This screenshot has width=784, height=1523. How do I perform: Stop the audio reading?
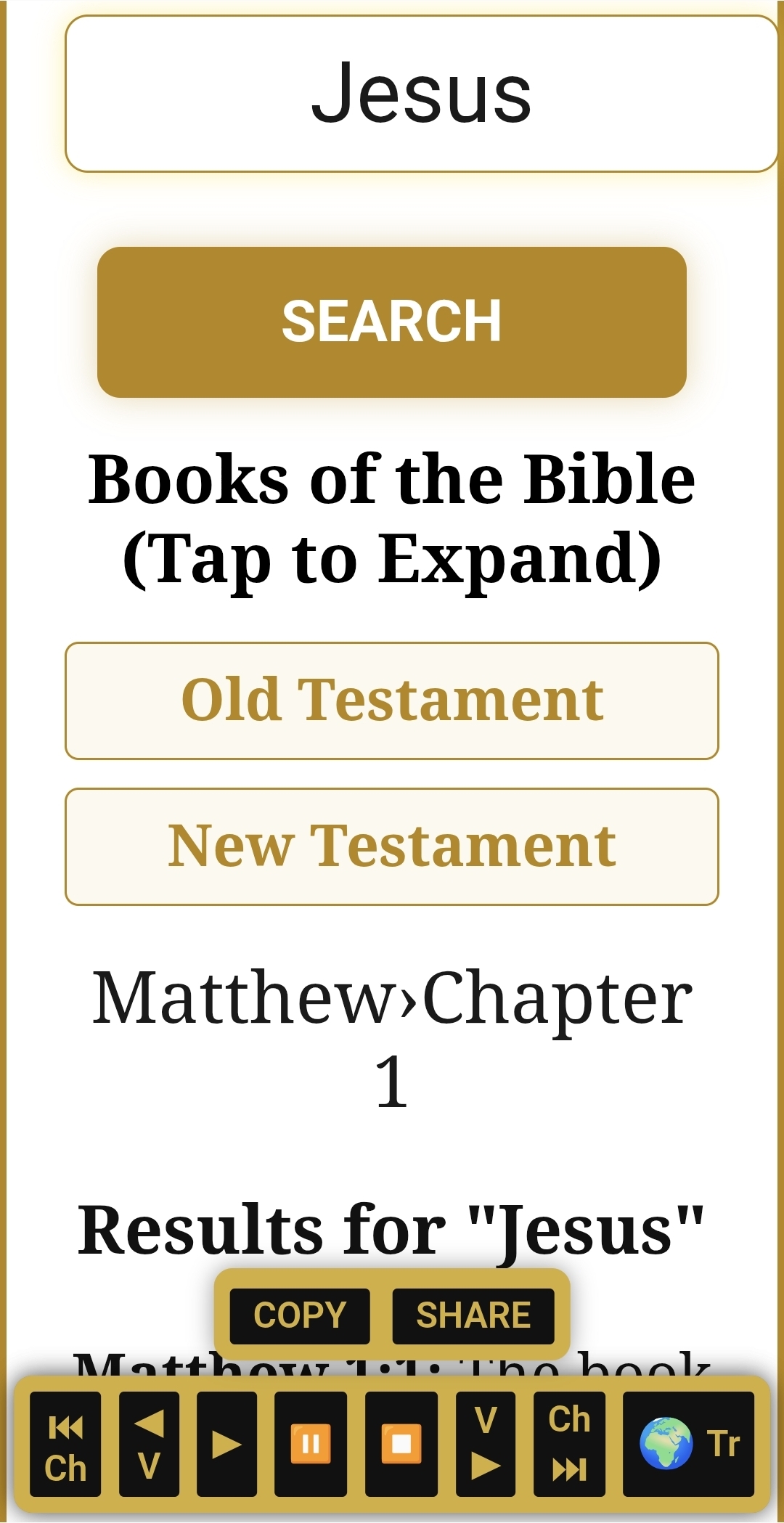point(401,1444)
